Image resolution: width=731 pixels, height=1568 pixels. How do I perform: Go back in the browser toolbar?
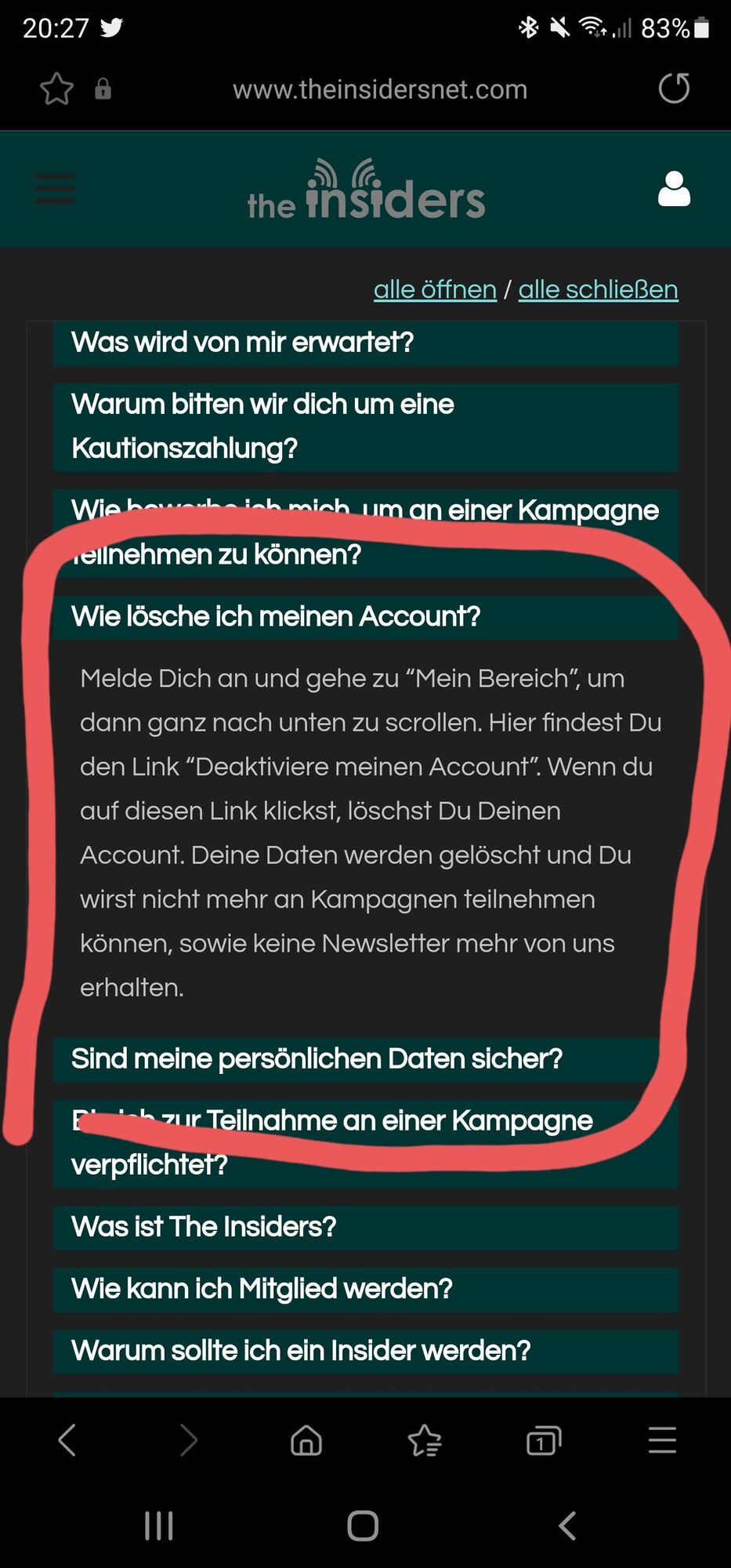click(67, 1440)
